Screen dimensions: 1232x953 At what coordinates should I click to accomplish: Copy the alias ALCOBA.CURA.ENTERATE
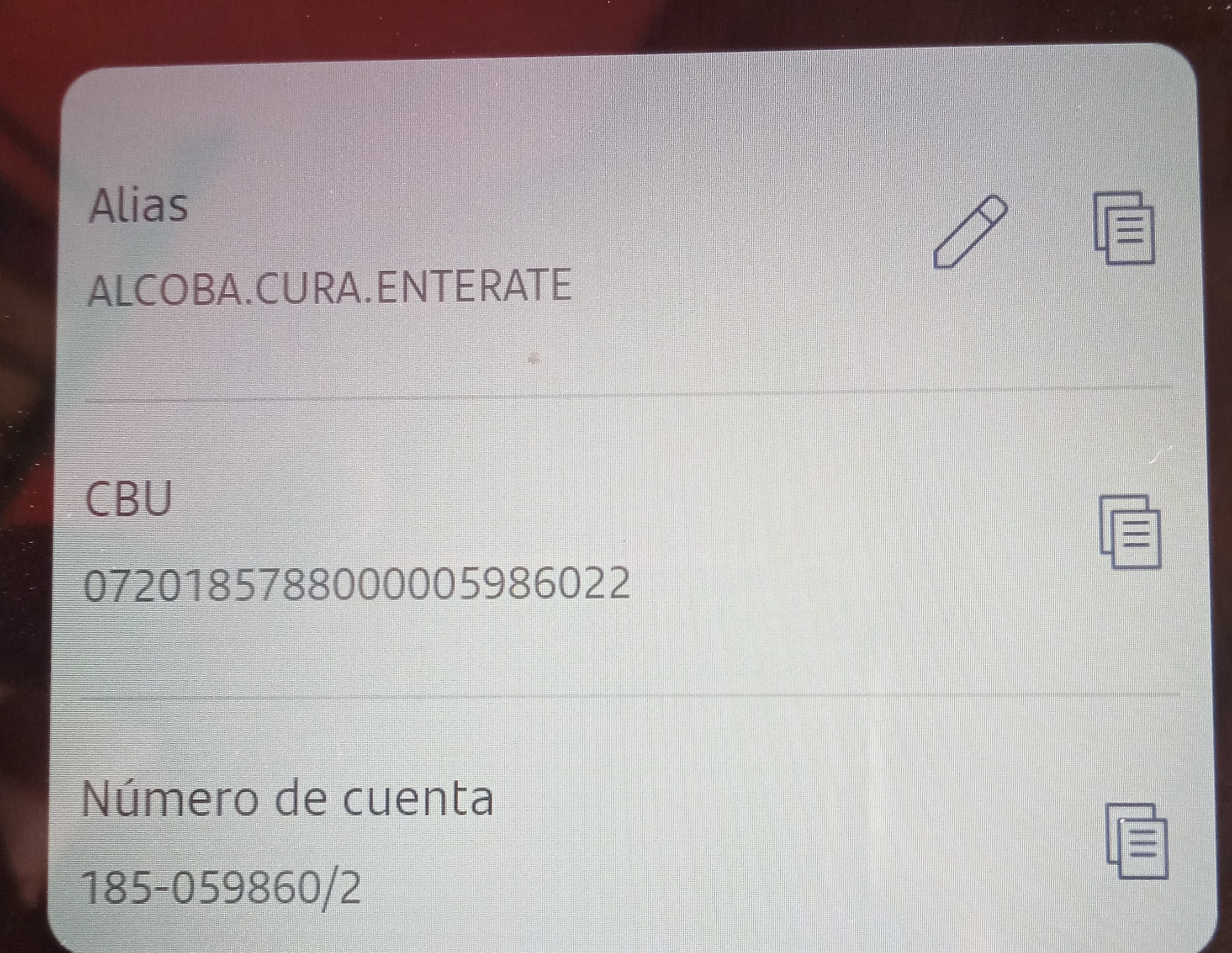click(1124, 229)
